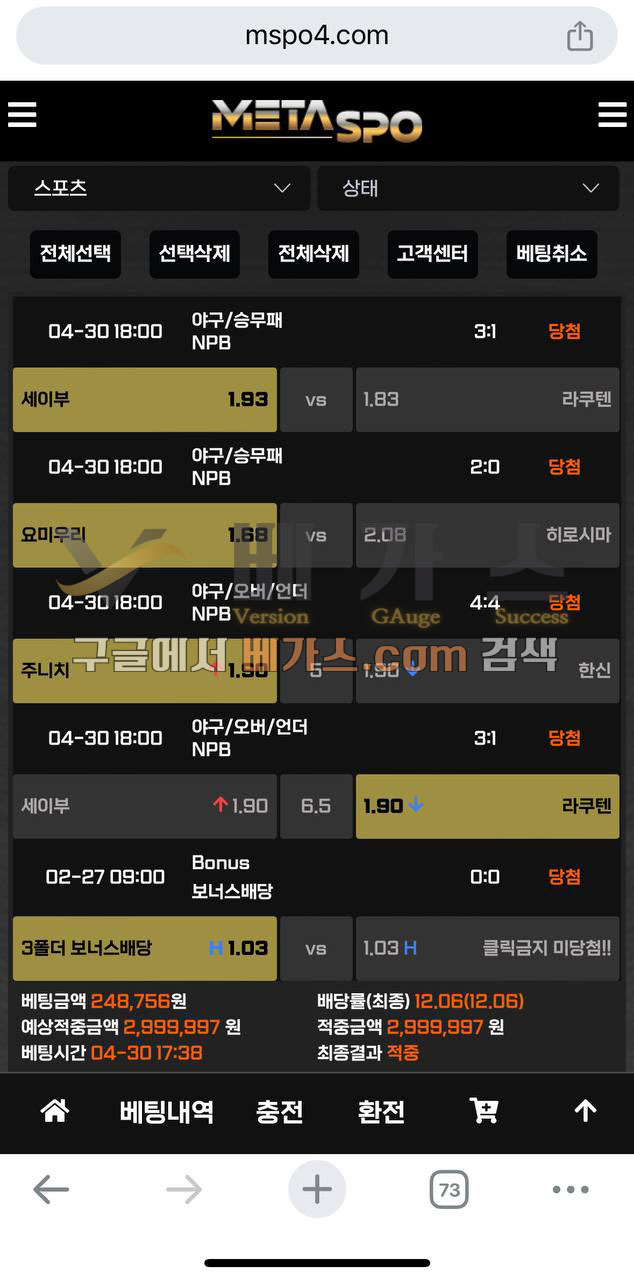This screenshot has height=1280, width=634.
Task: Tap the 전체선택 button
Action: click(75, 254)
